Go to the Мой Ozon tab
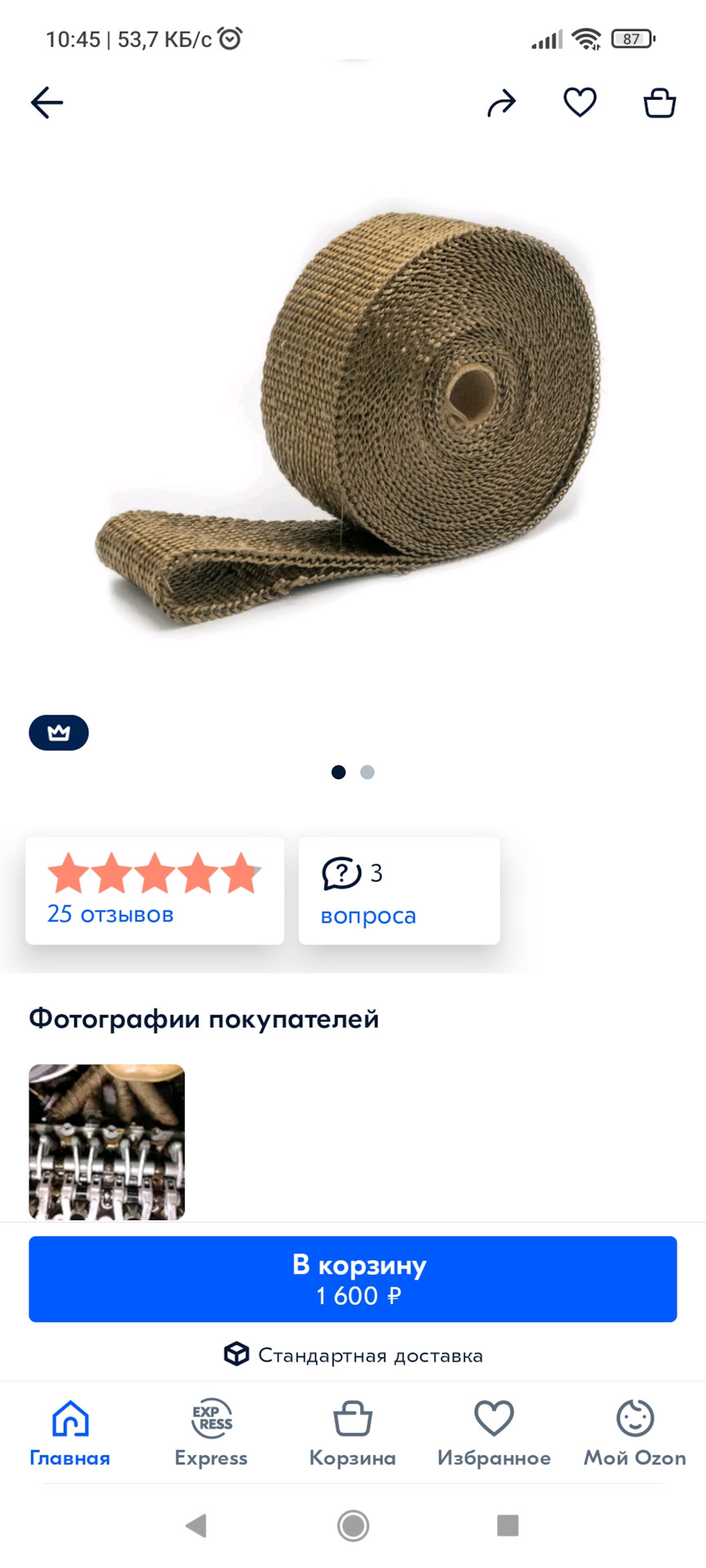The width and height of the screenshot is (706, 1568). point(635,1433)
